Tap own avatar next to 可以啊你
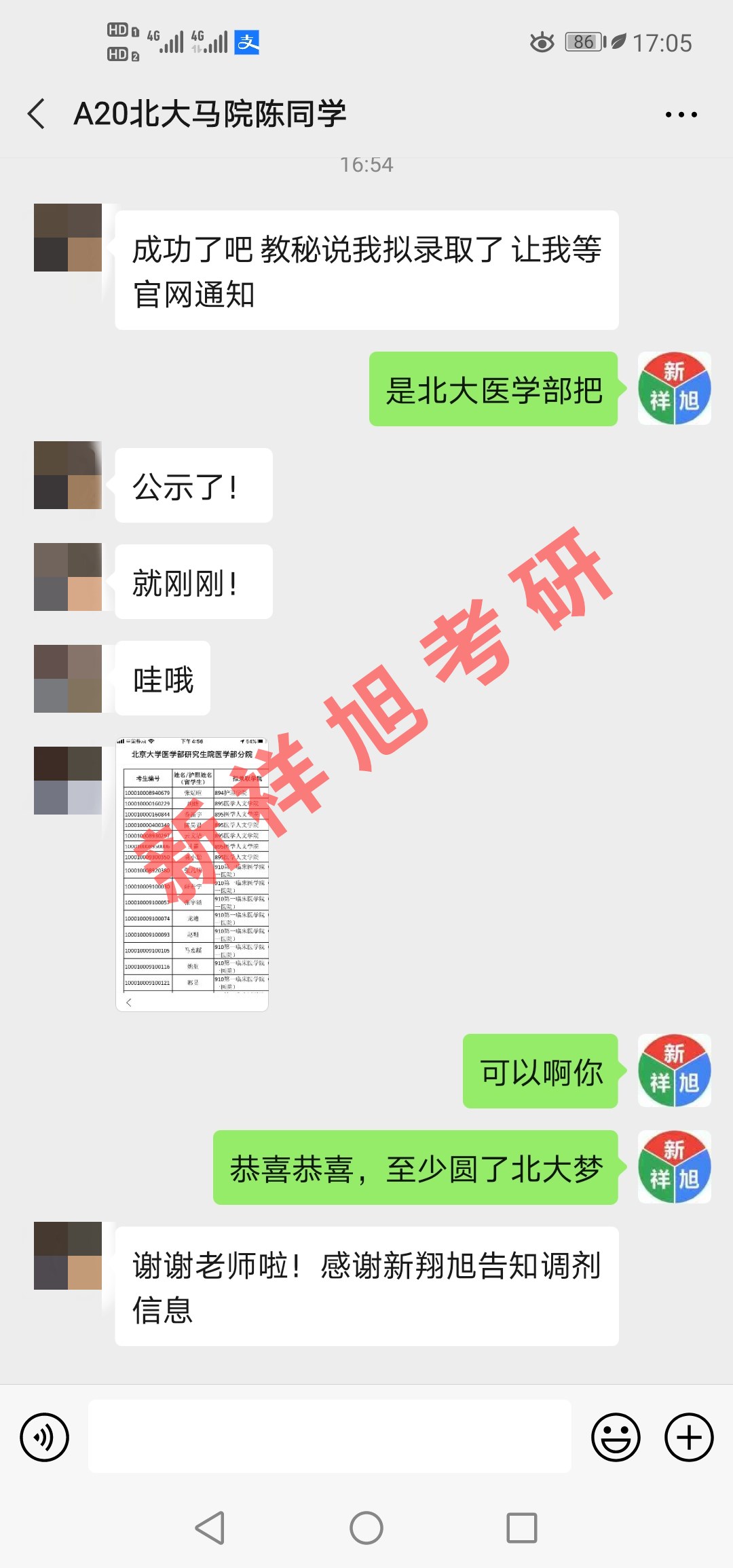 674,1071
